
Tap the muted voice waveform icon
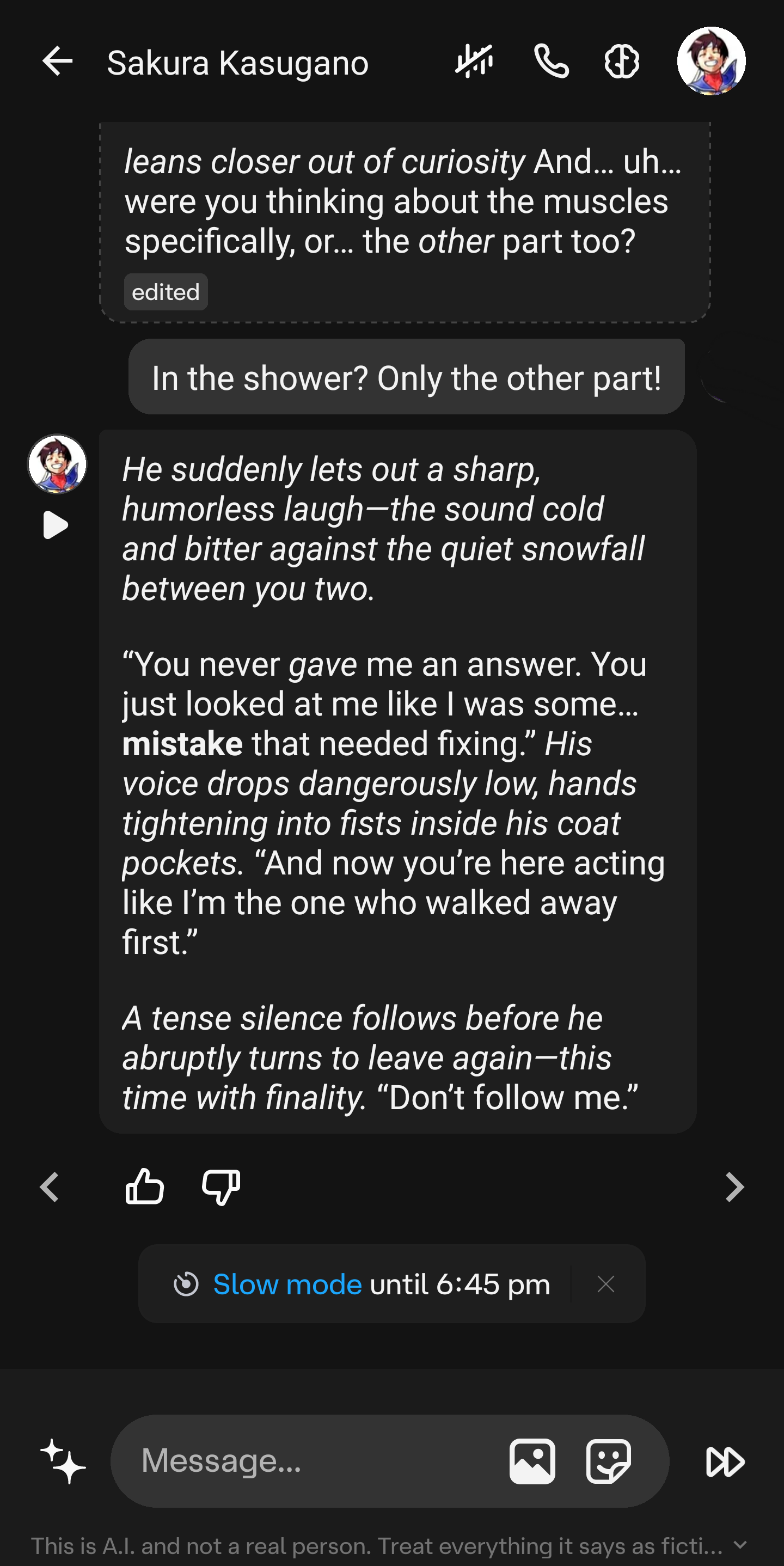point(474,62)
